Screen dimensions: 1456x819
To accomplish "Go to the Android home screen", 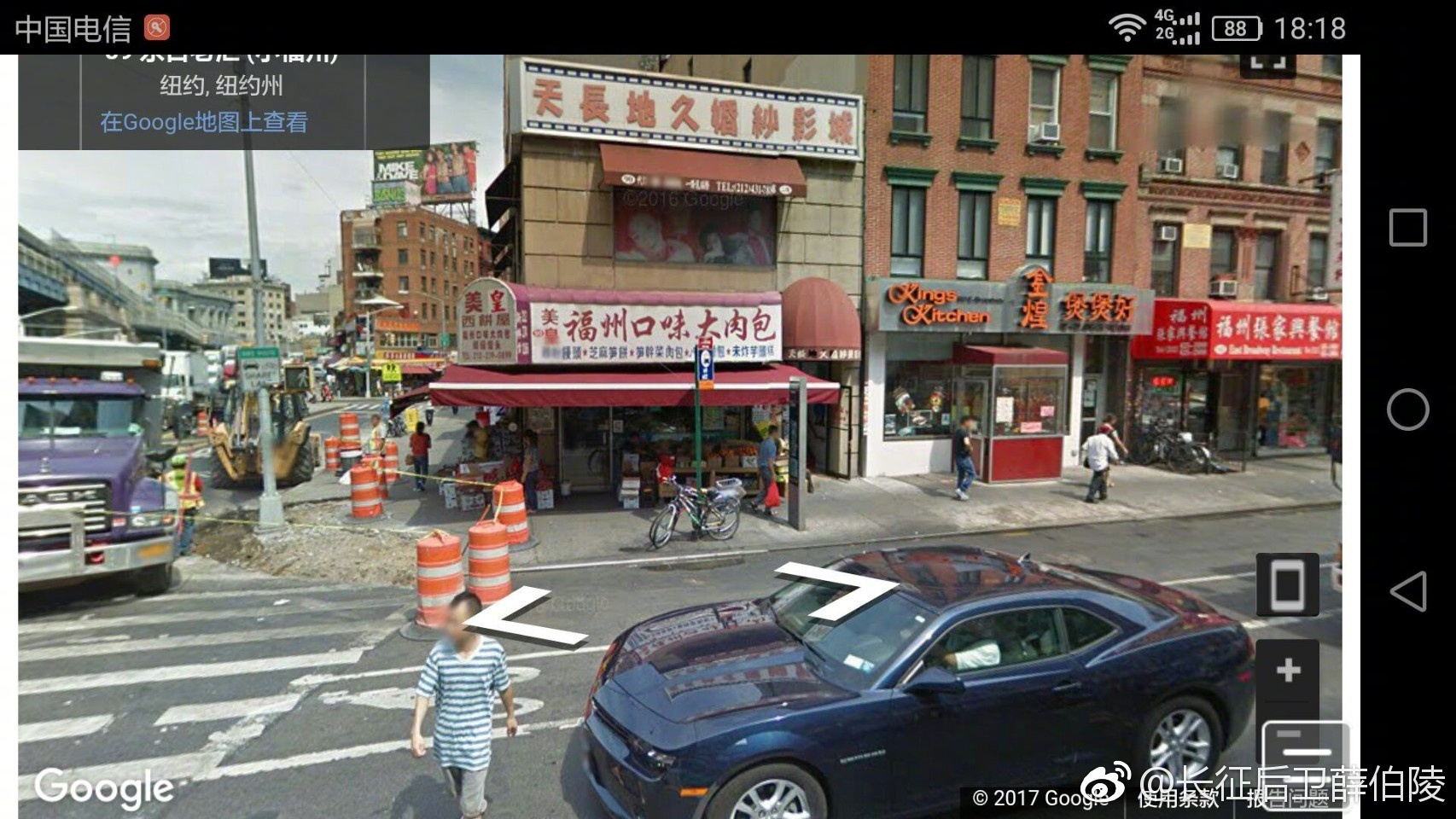I will click(1407, 409).
